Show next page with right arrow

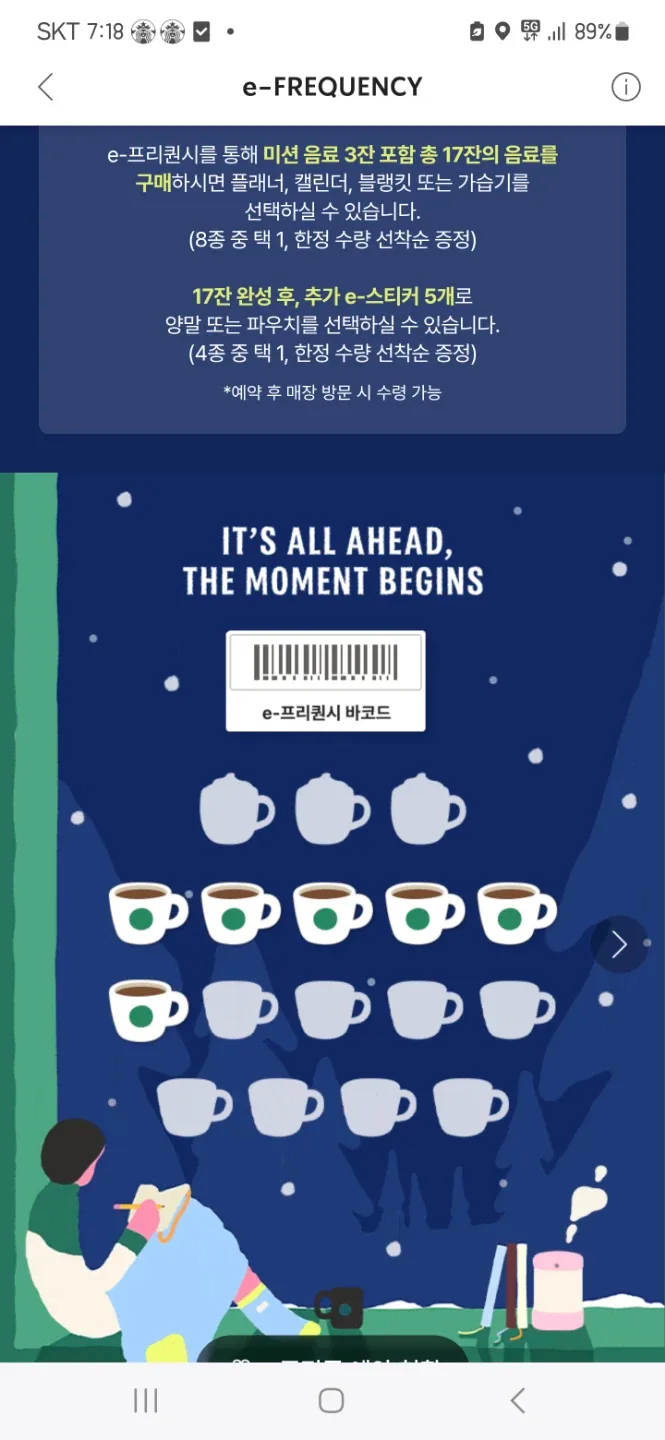pos(618,944)
